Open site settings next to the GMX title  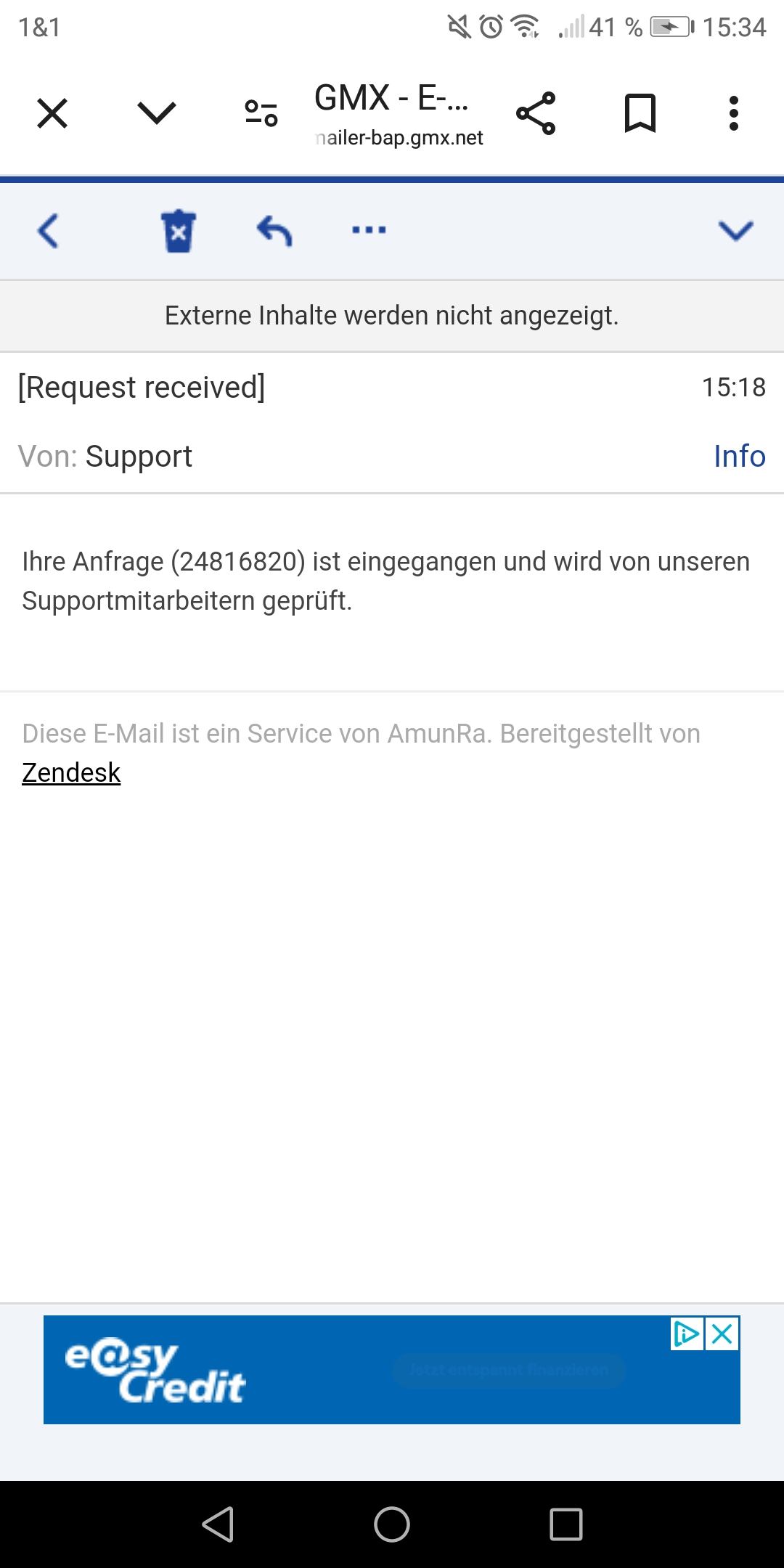coord(261,113)
